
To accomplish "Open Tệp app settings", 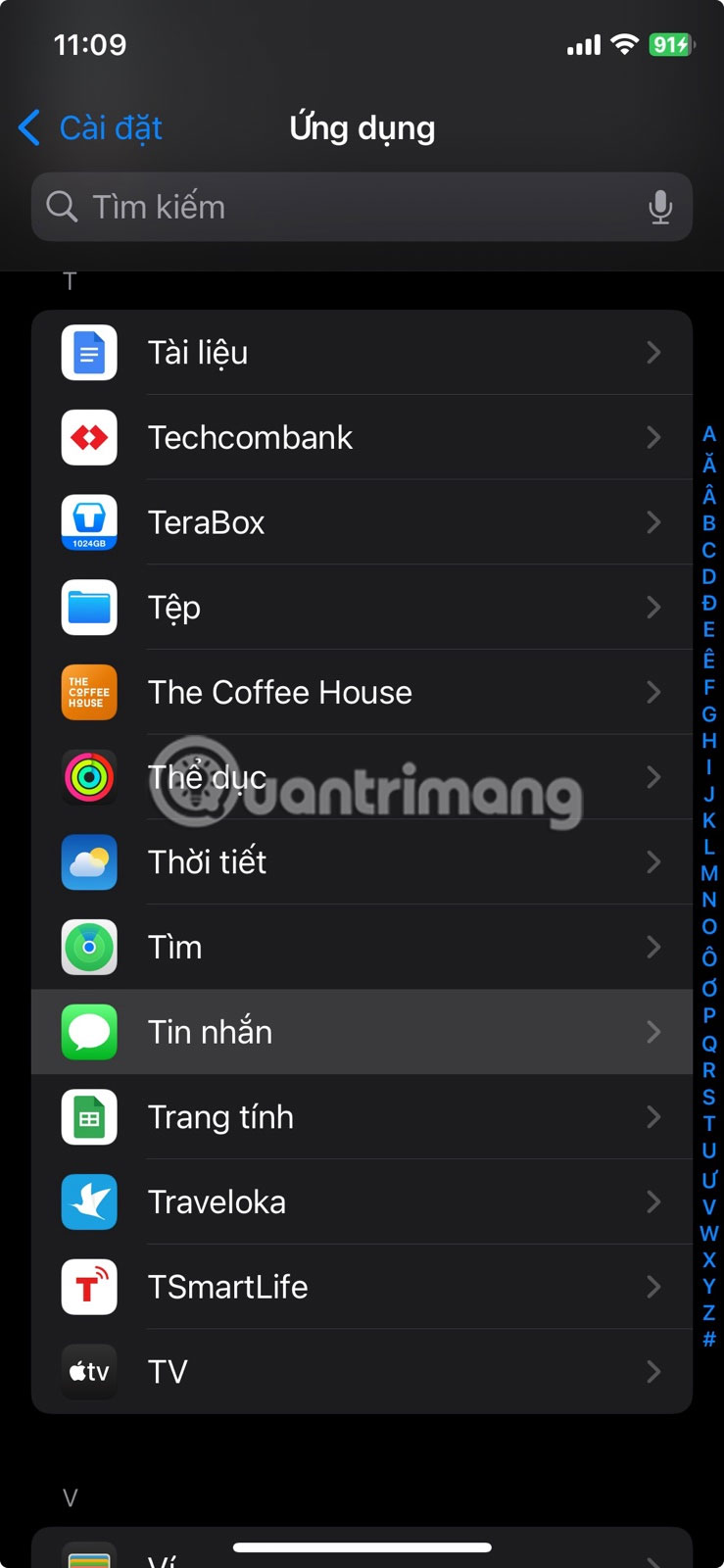I will [x=362, y=608].
